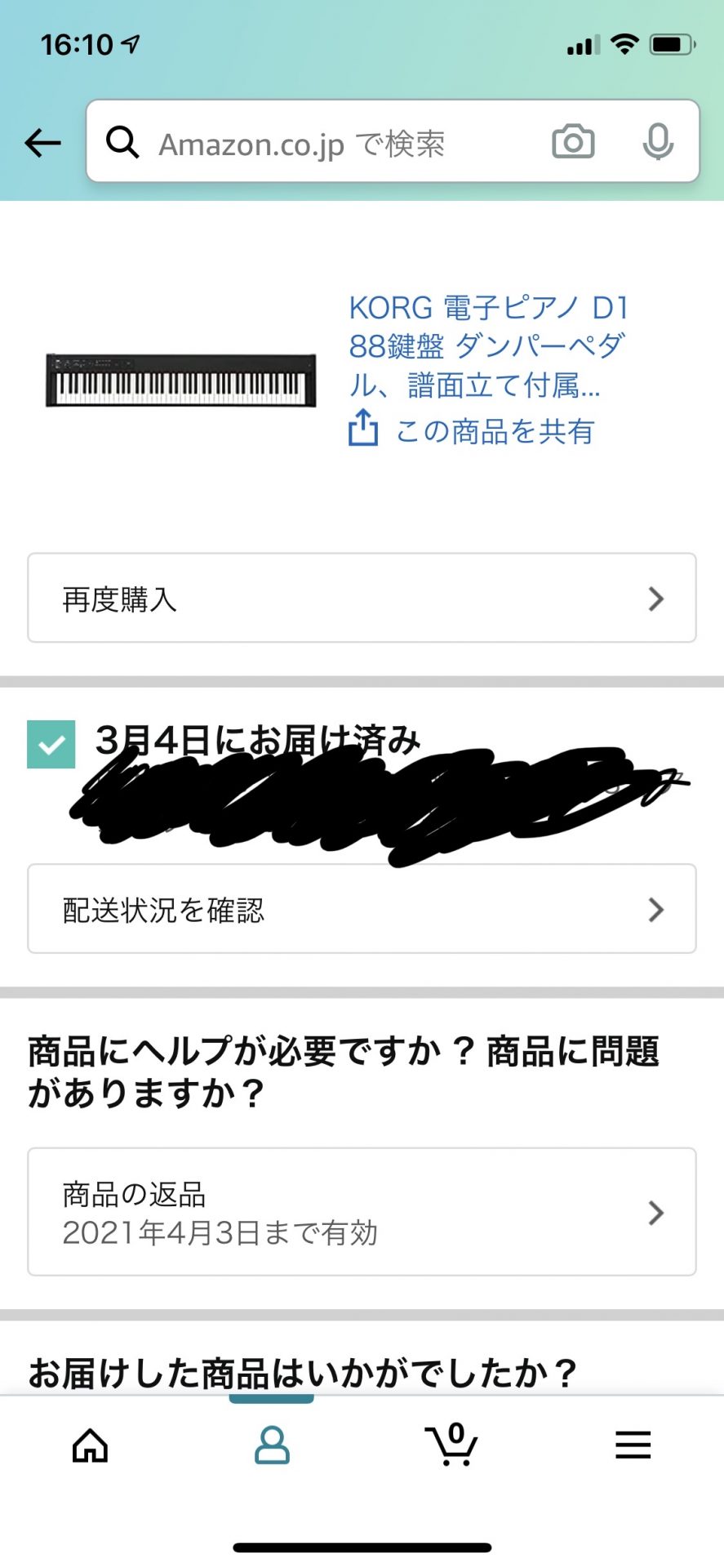Start voice search with the microphone
This screenshot has height=1568, width=724.
click(x=658, y=142)
